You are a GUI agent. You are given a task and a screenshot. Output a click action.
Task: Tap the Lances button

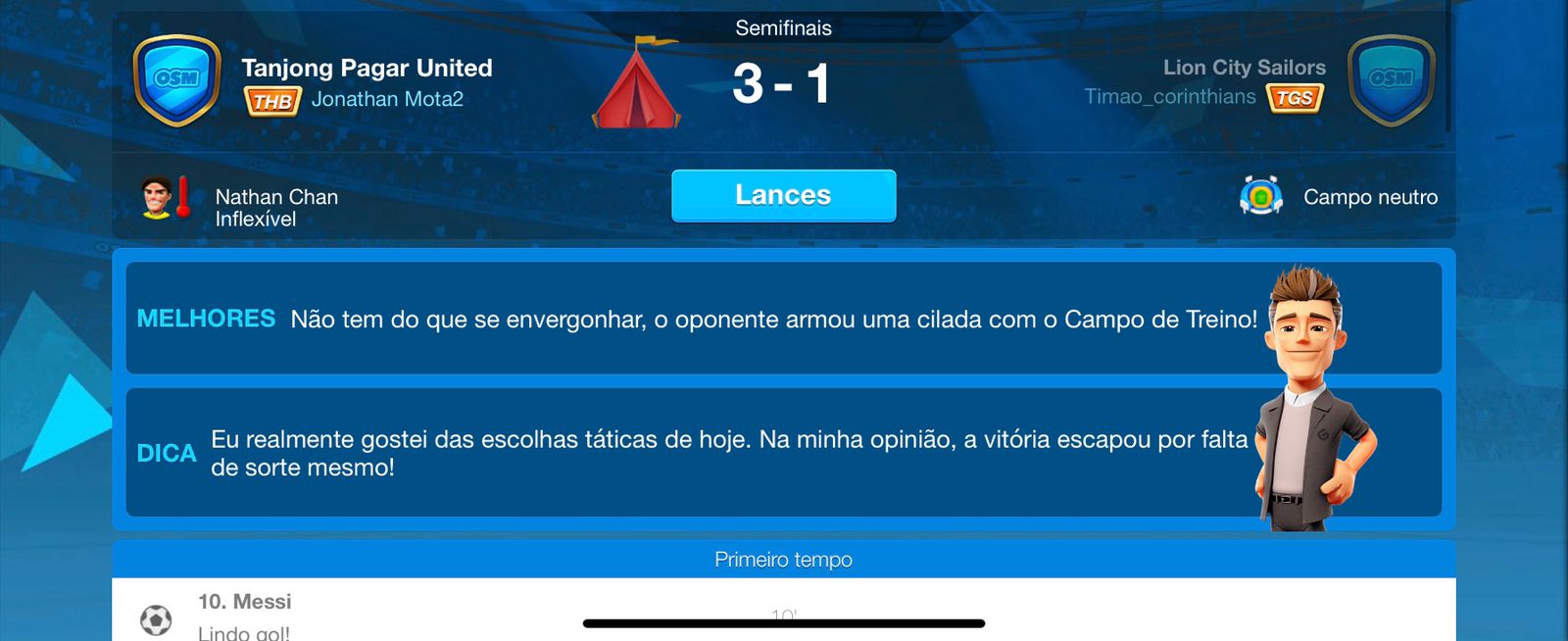pos(783,195)
